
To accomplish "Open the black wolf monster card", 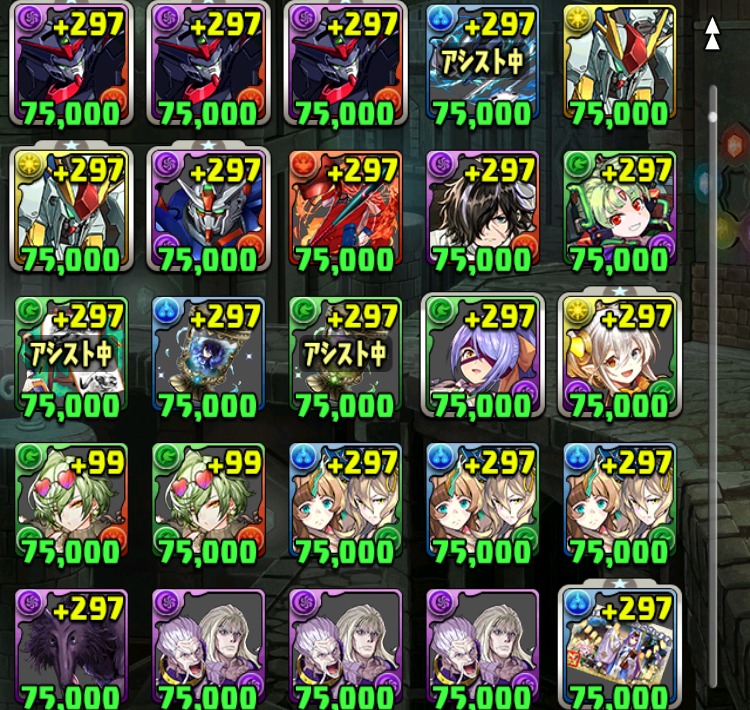I will pyautogui.click(x=71, y=648).
